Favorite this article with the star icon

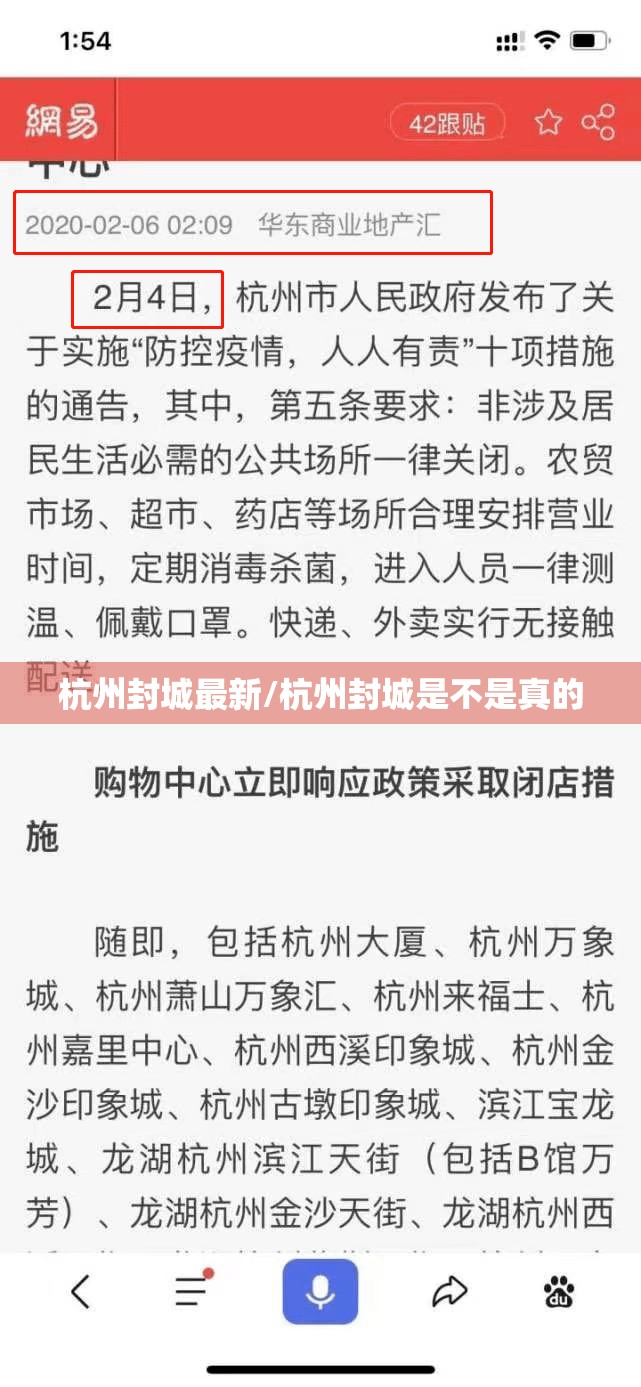point(547,123)
